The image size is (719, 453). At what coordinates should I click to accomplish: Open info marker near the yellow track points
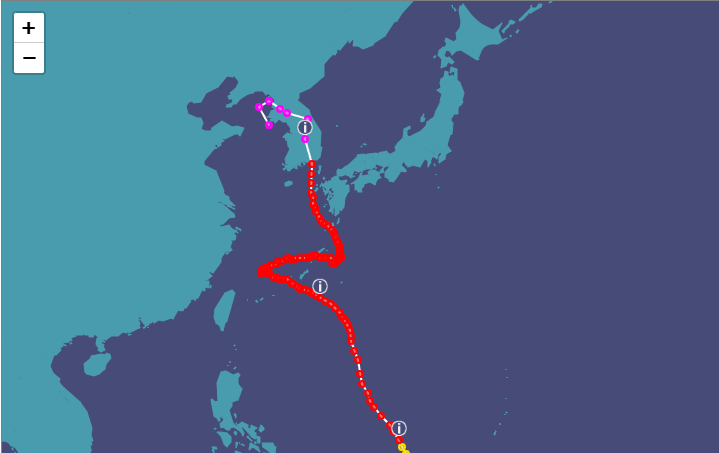click(x=399, y=428)
